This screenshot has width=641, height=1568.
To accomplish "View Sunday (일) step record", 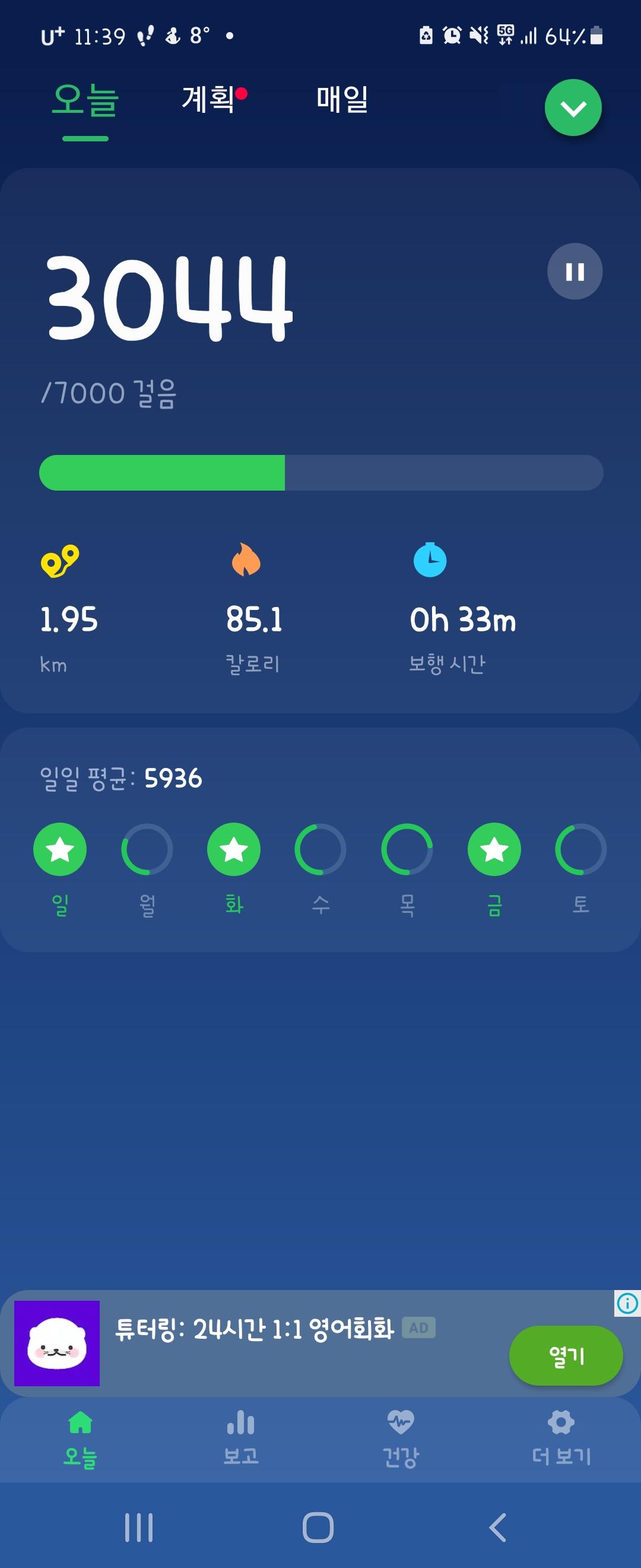I will [59, 849].
